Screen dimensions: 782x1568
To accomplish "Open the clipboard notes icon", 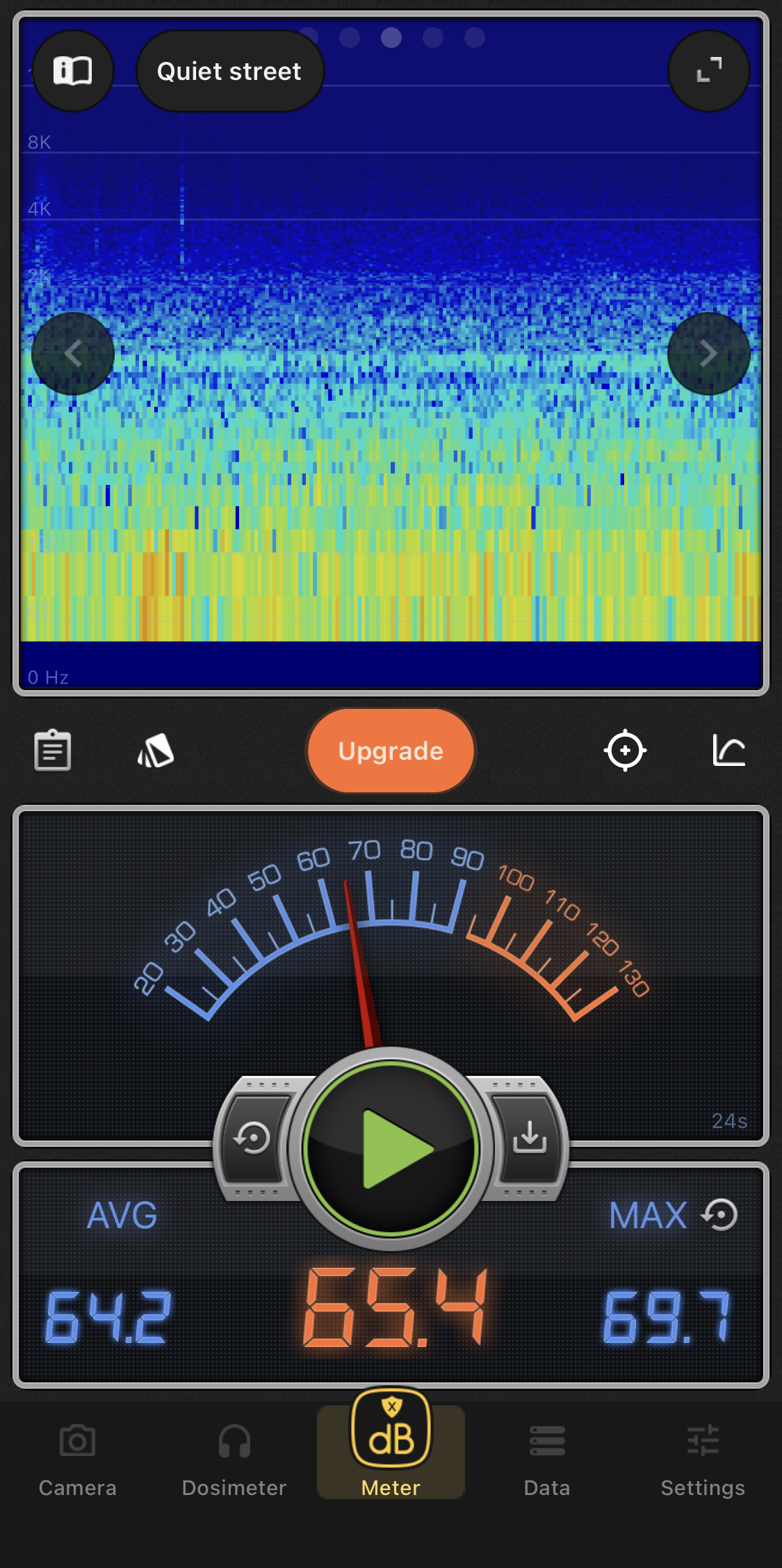I will click(53, 751).
